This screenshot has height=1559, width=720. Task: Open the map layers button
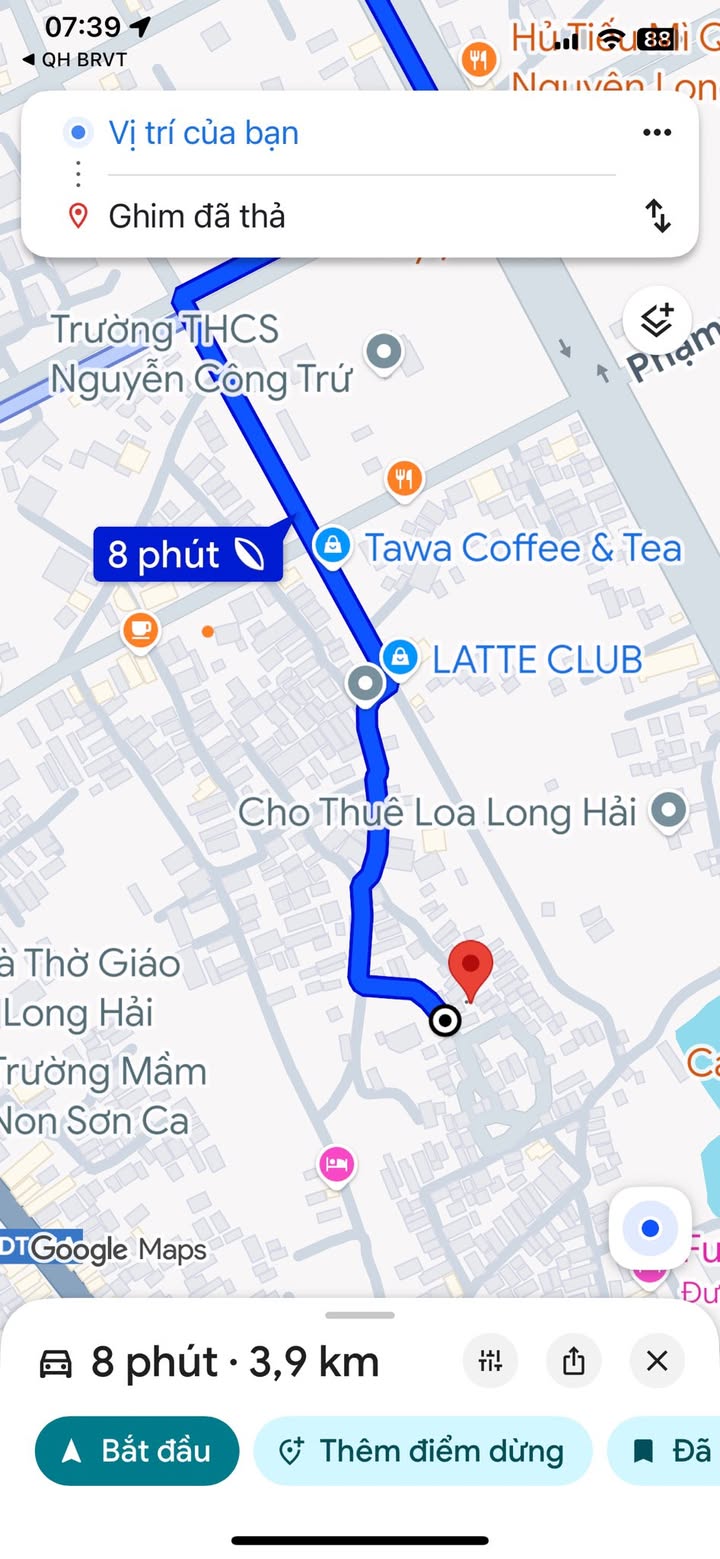(657, 321)
